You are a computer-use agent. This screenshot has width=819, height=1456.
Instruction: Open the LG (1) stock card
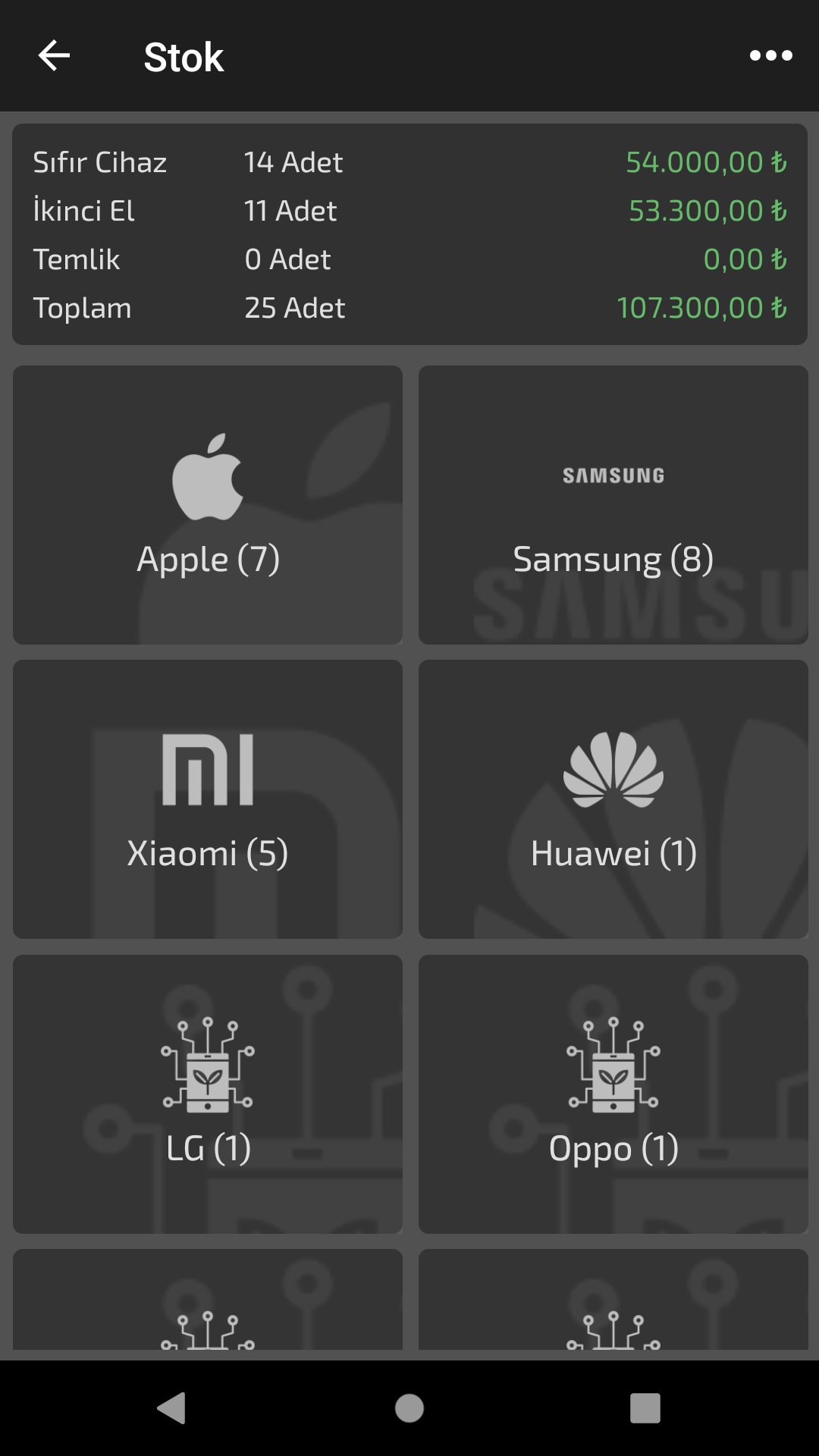pyautogui.click(x=208, y=1094)
